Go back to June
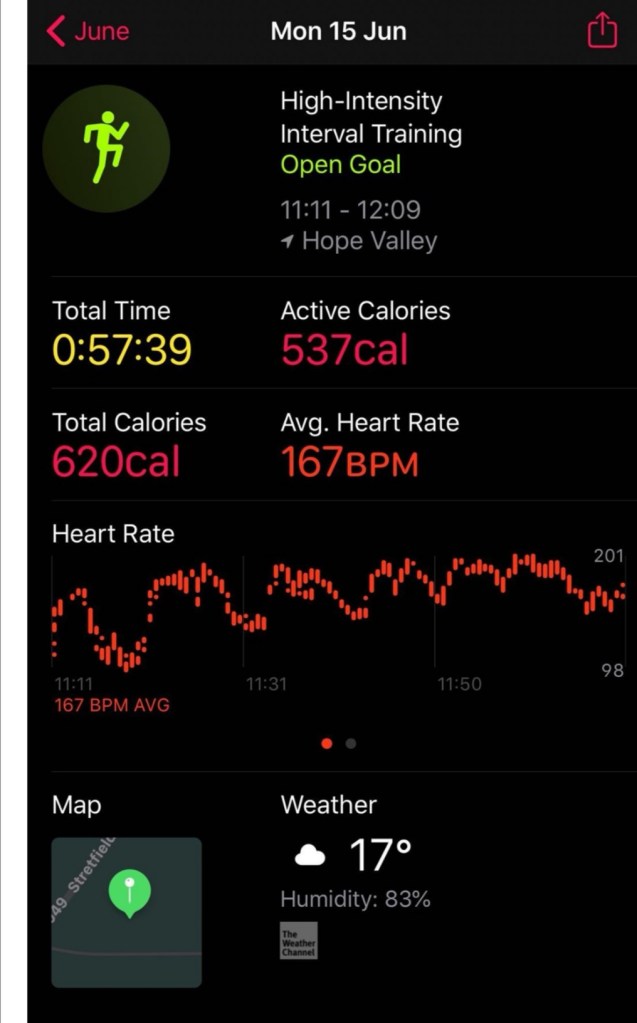Viewport: 637px width, 1023px height. 87,31
